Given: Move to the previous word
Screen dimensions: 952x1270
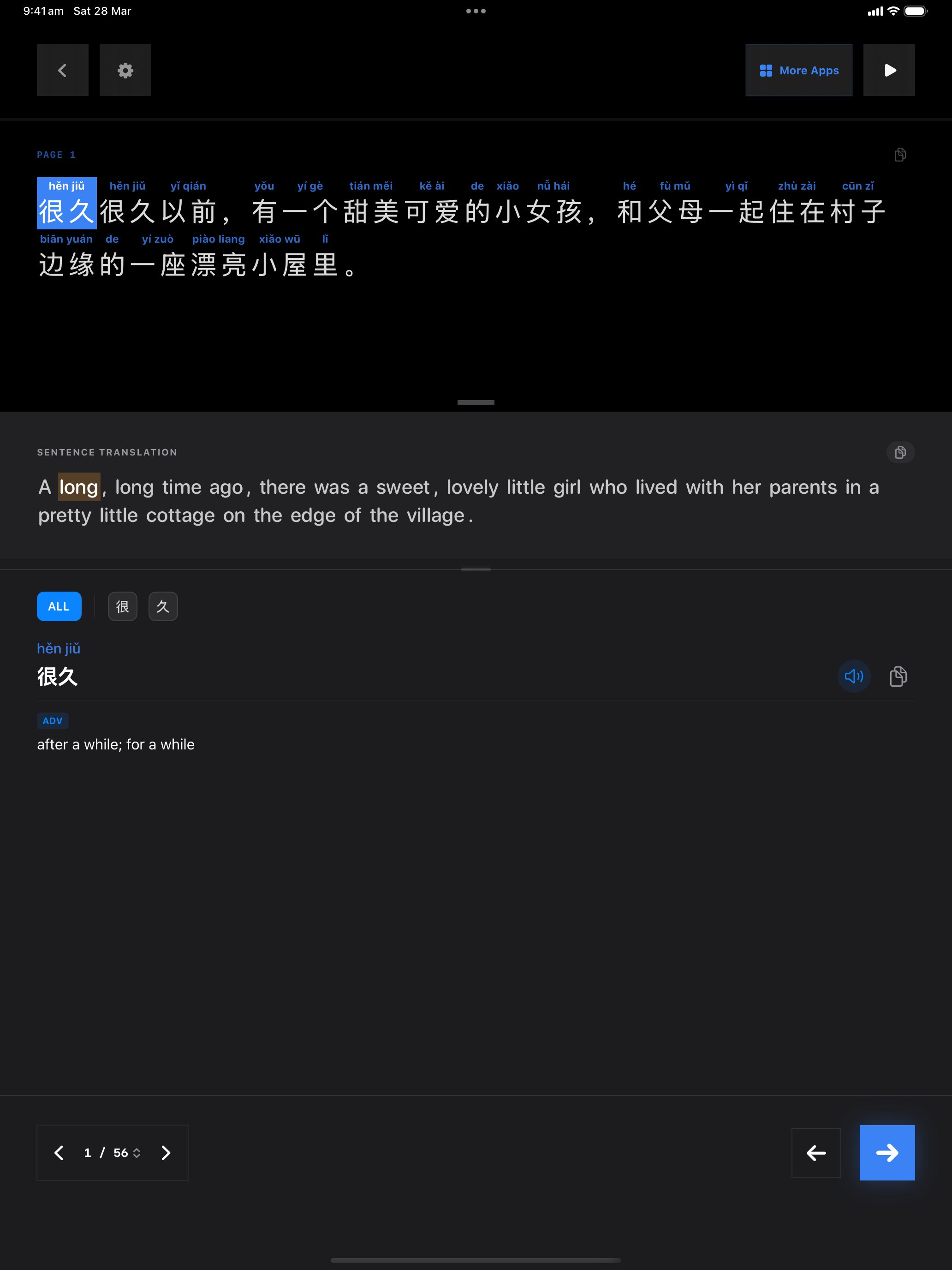Looking at the screenshot, I should tap(815, 1152).
